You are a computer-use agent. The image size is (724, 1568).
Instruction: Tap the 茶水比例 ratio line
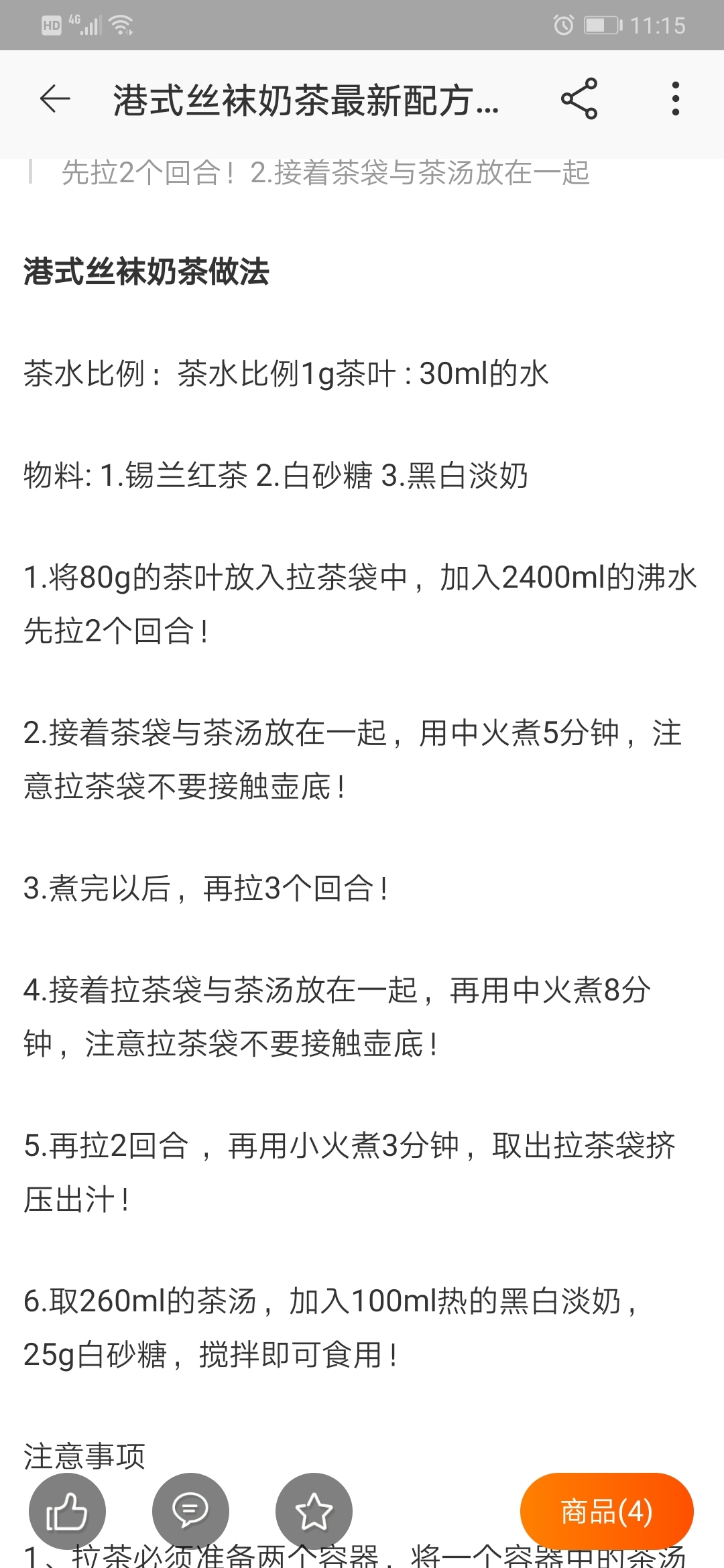(x=282, y=374)
